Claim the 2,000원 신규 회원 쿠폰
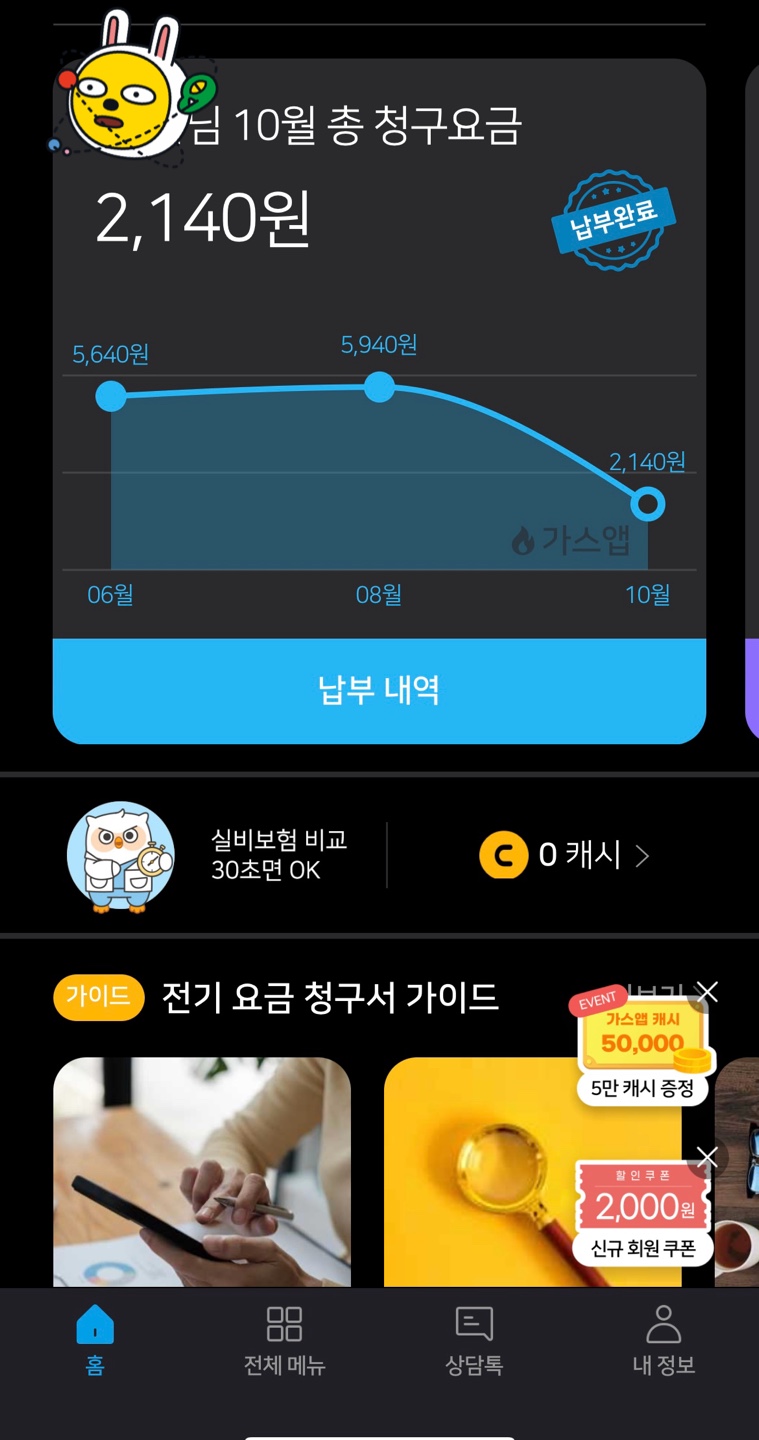The width and height of the screenshot is (759, 1440). pyautogui.click(x=643, y=1213)
